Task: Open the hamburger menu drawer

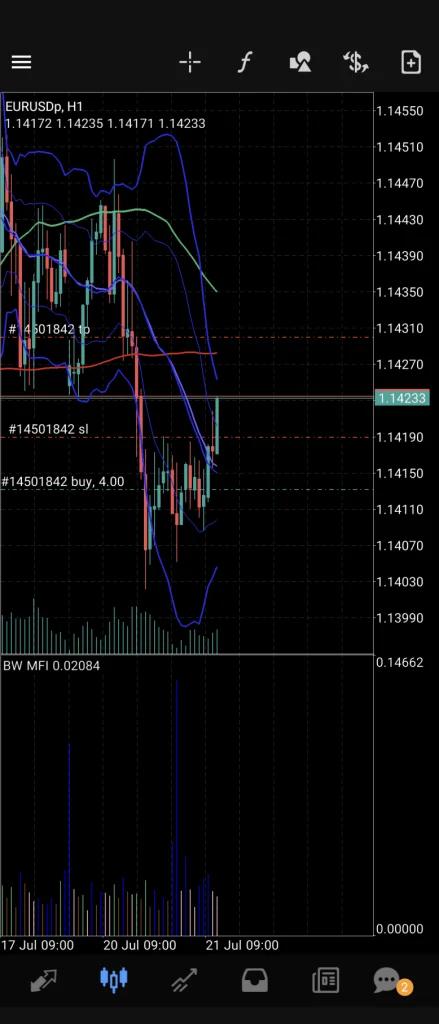Action: click(x=21, y=62)
